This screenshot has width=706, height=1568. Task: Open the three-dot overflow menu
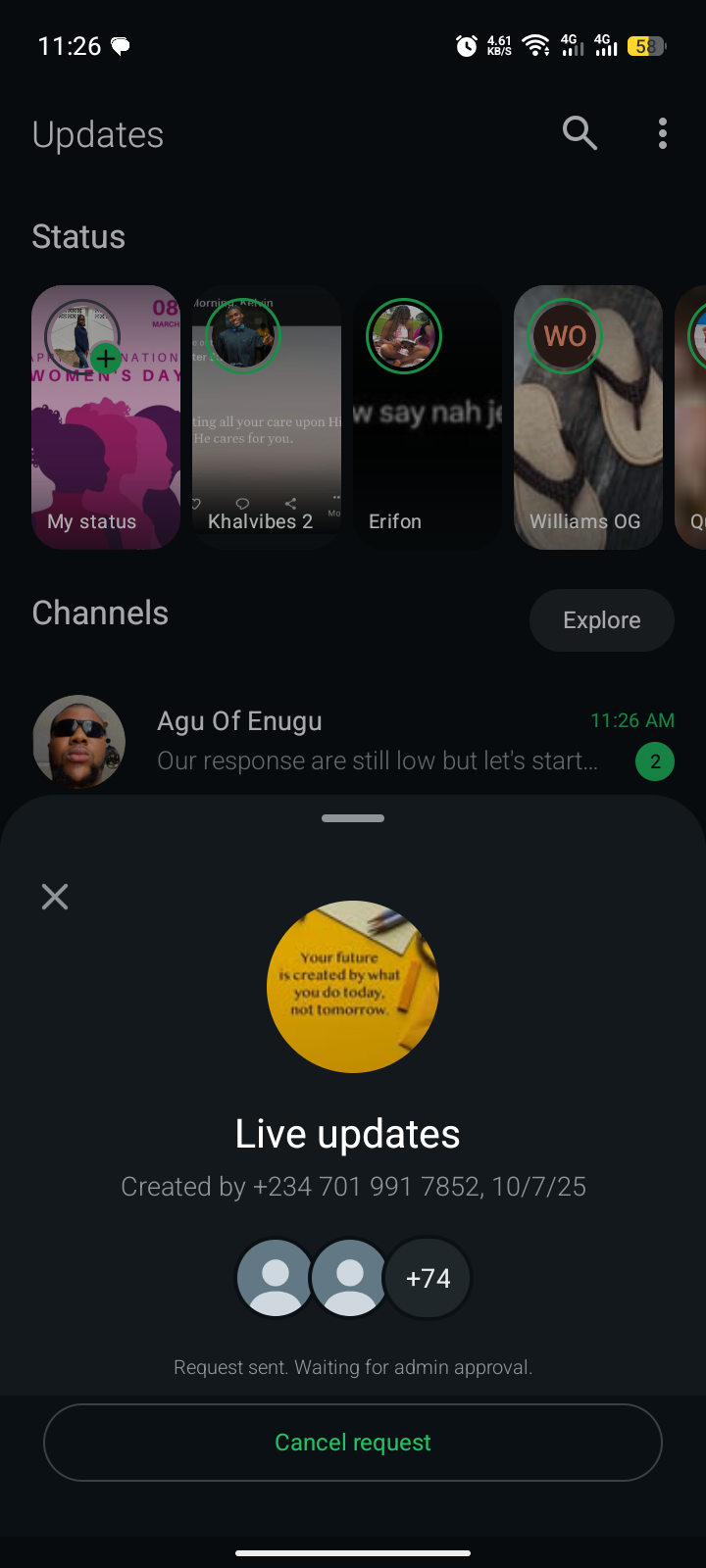click(x=663, y=133)
